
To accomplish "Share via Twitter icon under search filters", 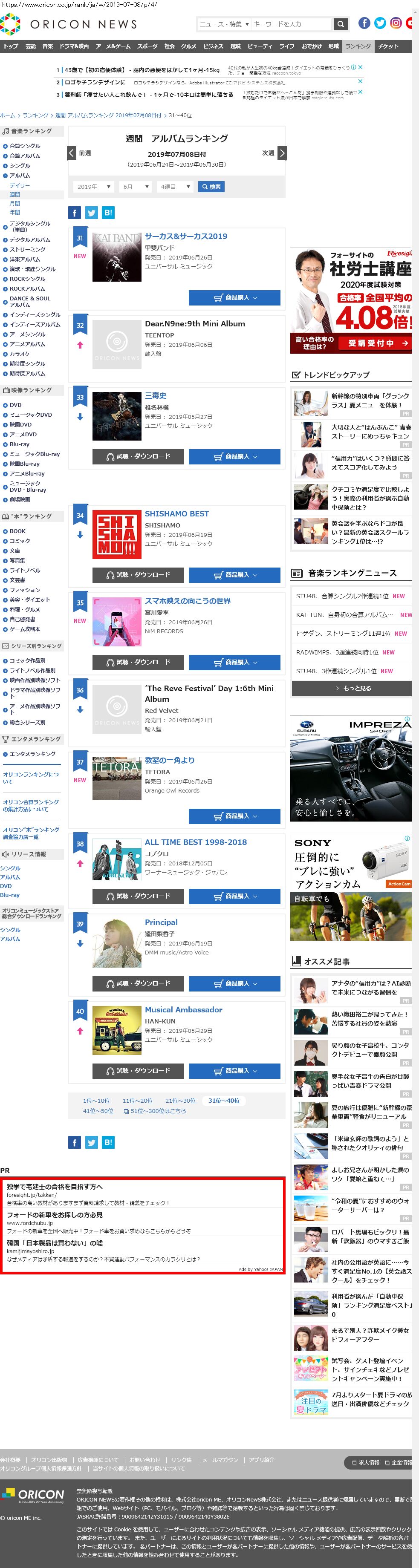I will point(91,213).
